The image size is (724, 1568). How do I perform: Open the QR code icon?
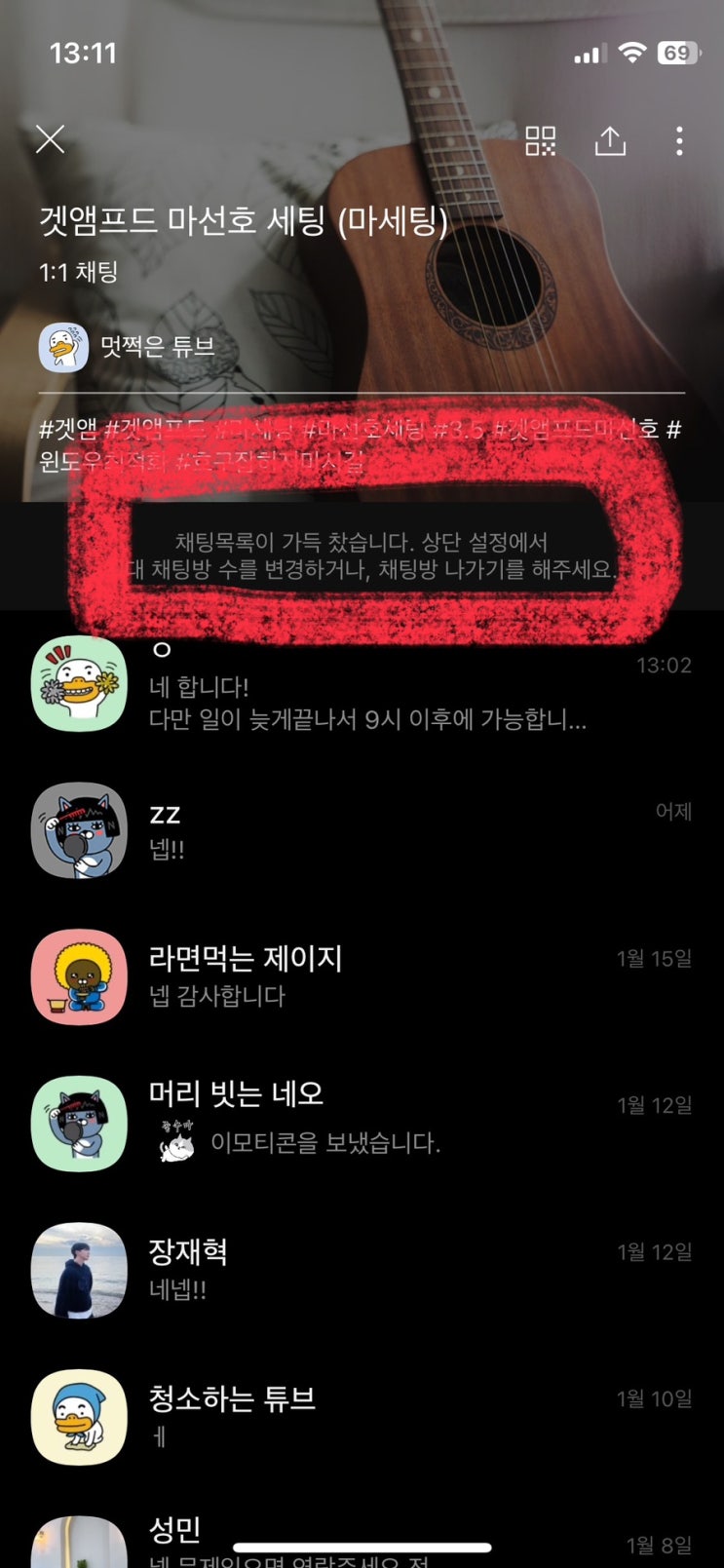click(x=540, y=141)
